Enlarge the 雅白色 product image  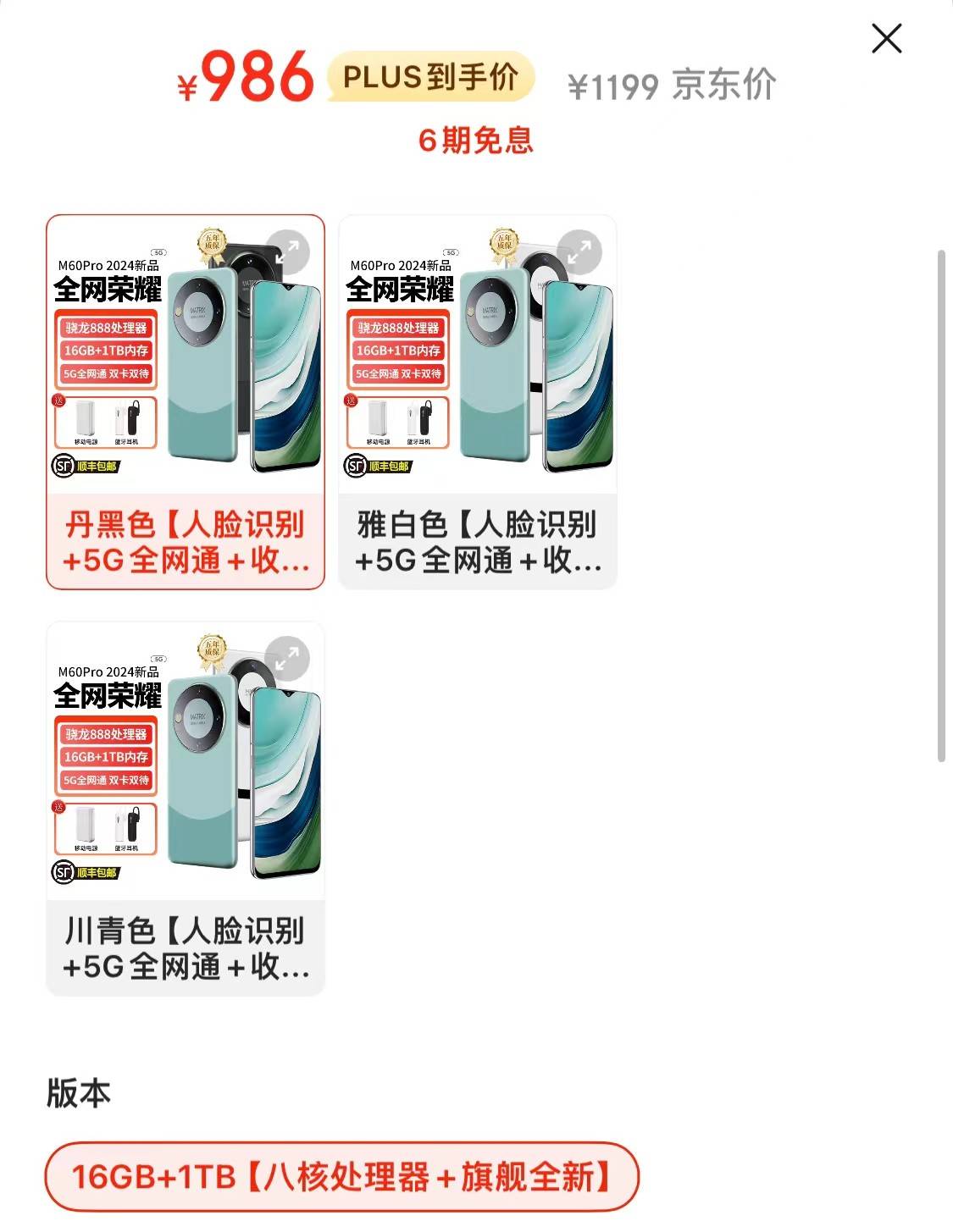click(579, 251)
